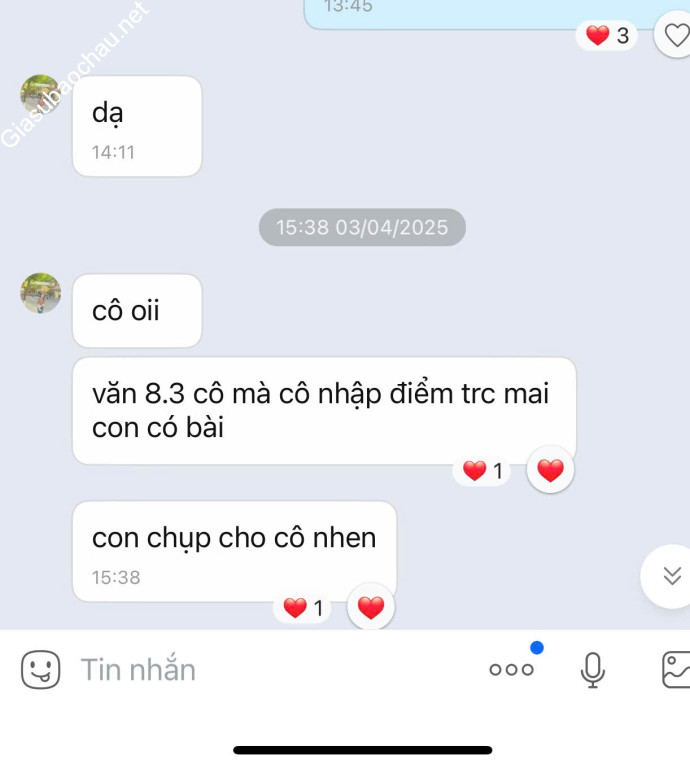Open the photo gallery picker
Viewport: 690px width, 768px height.
676,669
